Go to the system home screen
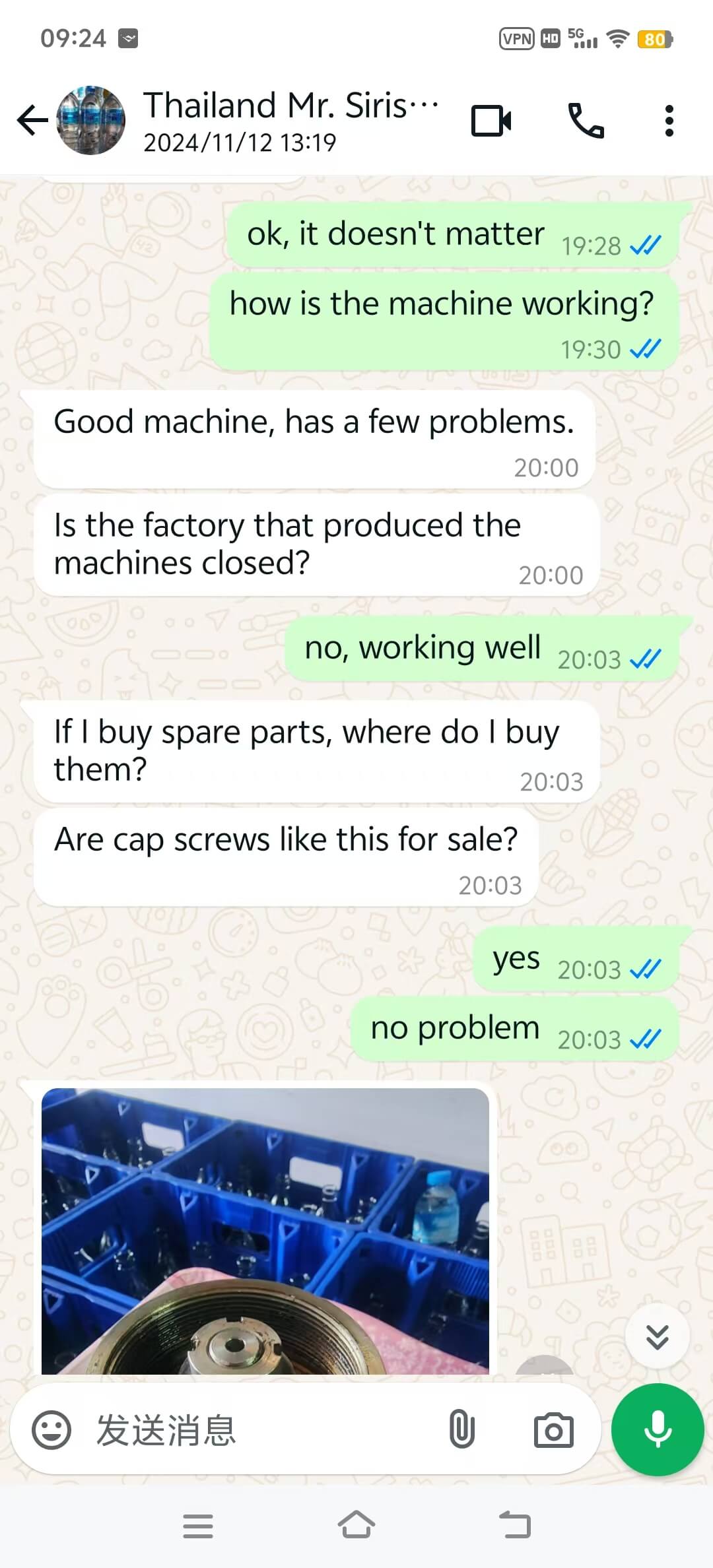The height and width of the screenshot is (1568, 713). tap(356, 1526)
